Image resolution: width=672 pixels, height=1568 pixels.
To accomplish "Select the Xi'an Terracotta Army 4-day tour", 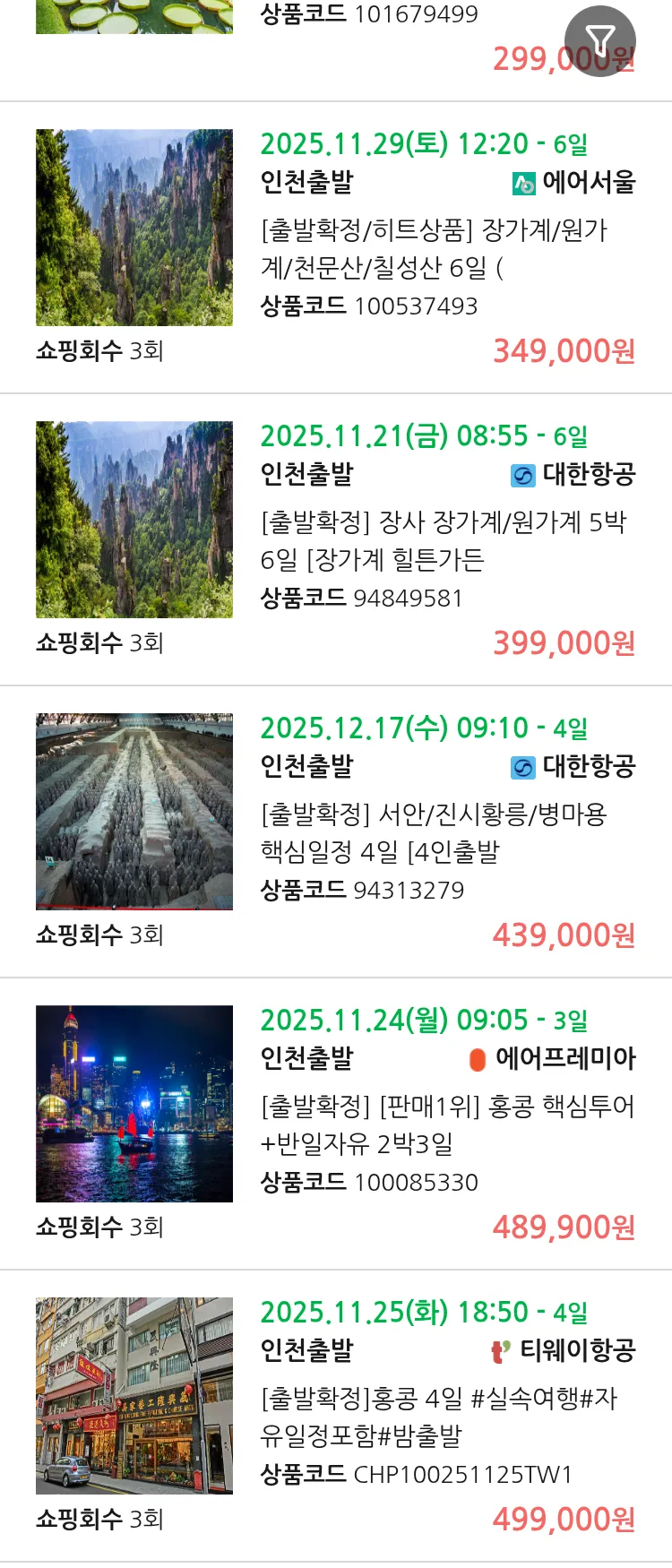I will pyautogui.click(x=434, y=833).
